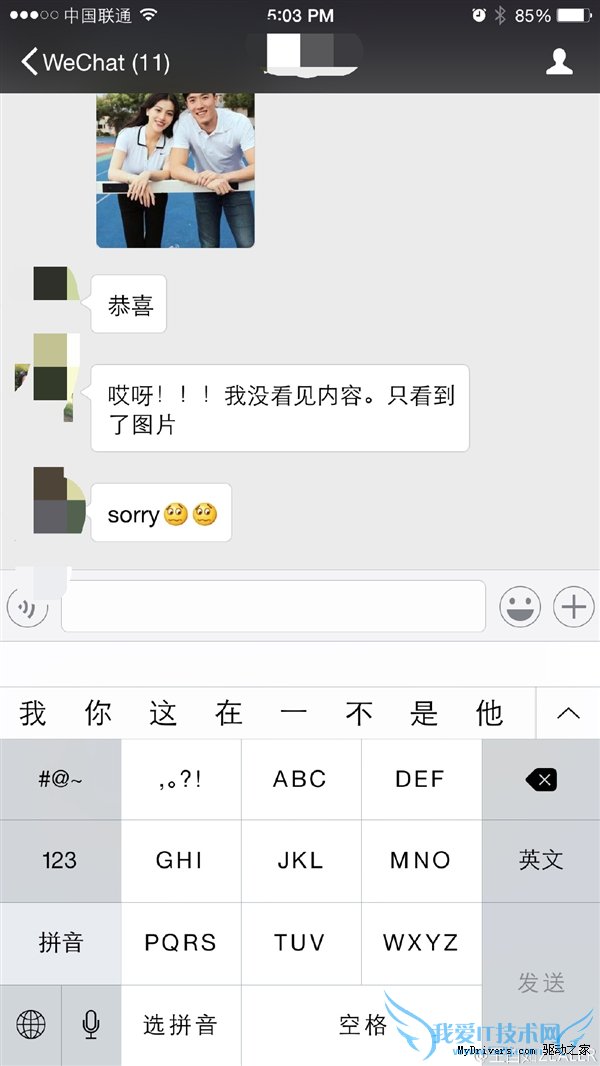Open the emoji sticker panel
This screenshot has height=1066, width=600.
[x=521, y=607]
